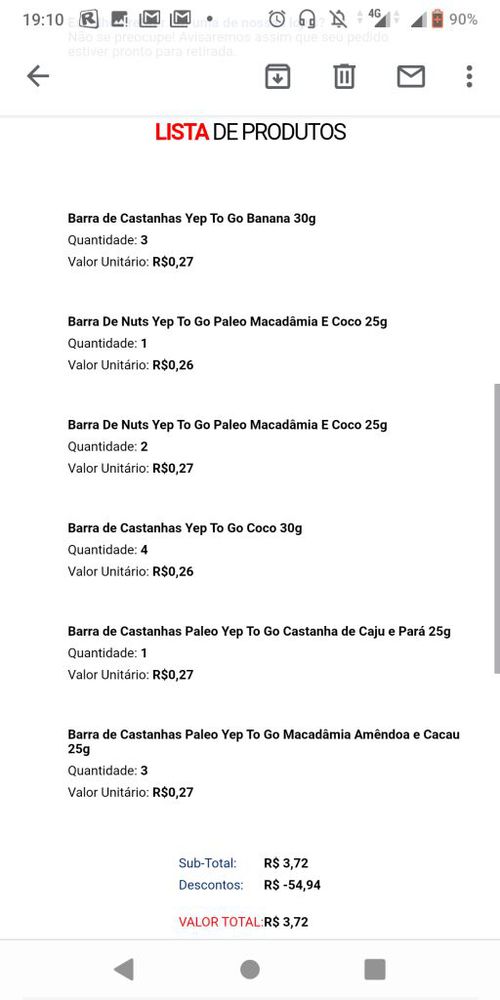Viewport: 500px width, 1000px height.
Task: Go back using the arrow in app bar
Action: point(38,77)
